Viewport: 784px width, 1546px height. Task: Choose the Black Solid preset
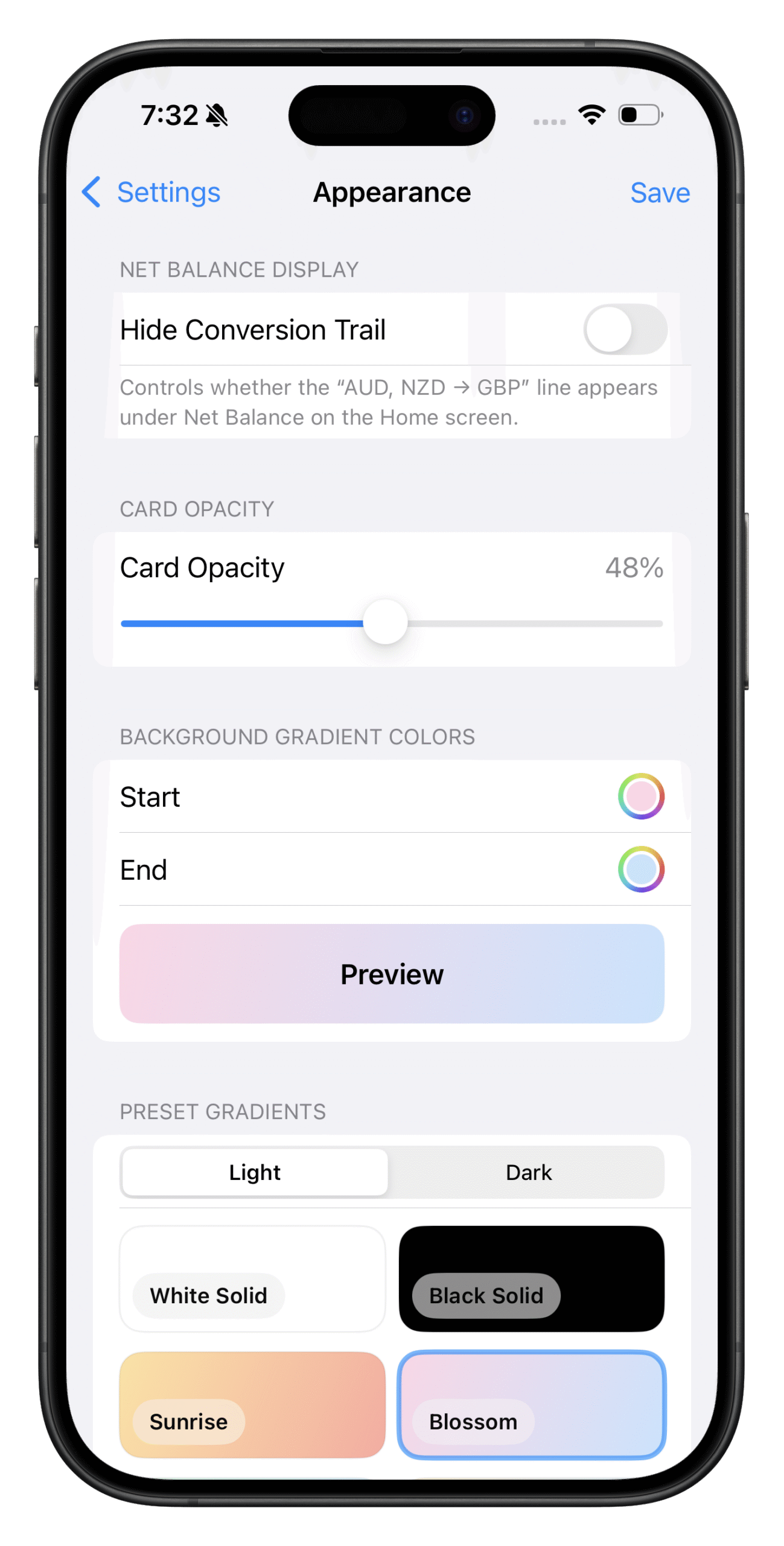click(531, 1278)
